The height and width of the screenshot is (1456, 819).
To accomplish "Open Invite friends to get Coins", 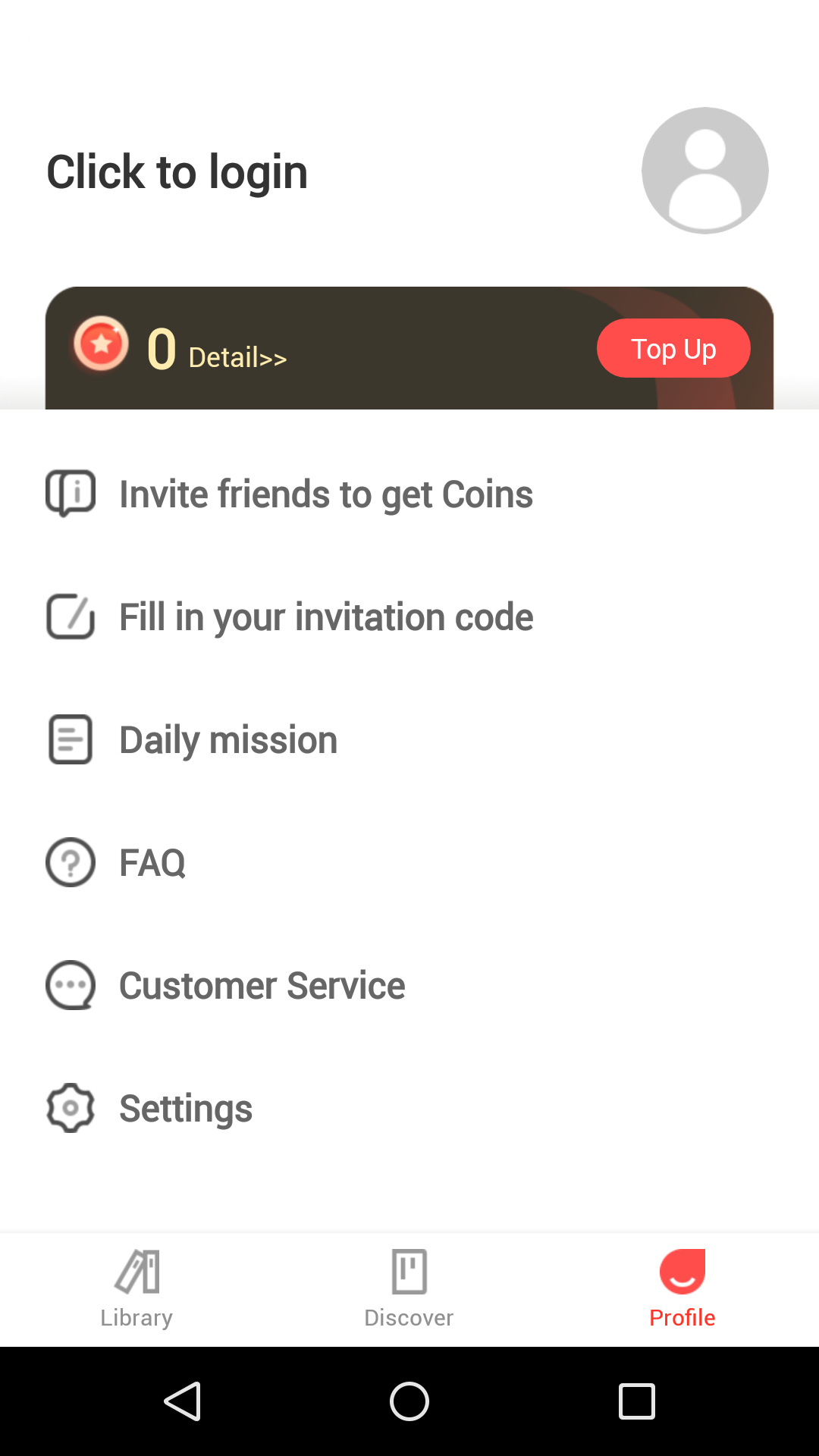I will [326, 494].
